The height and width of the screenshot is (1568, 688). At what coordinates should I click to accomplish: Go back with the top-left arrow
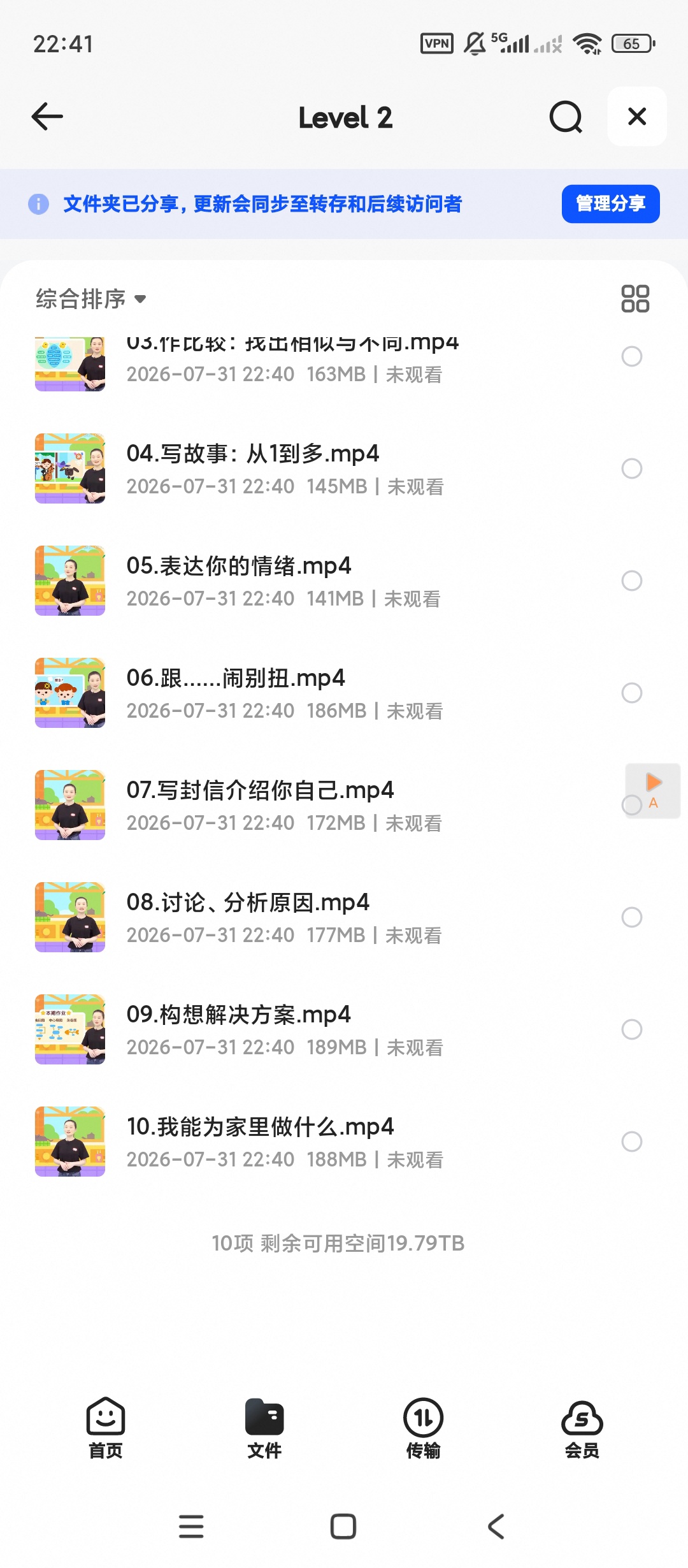pyautogui.click(x=47, y=117)
